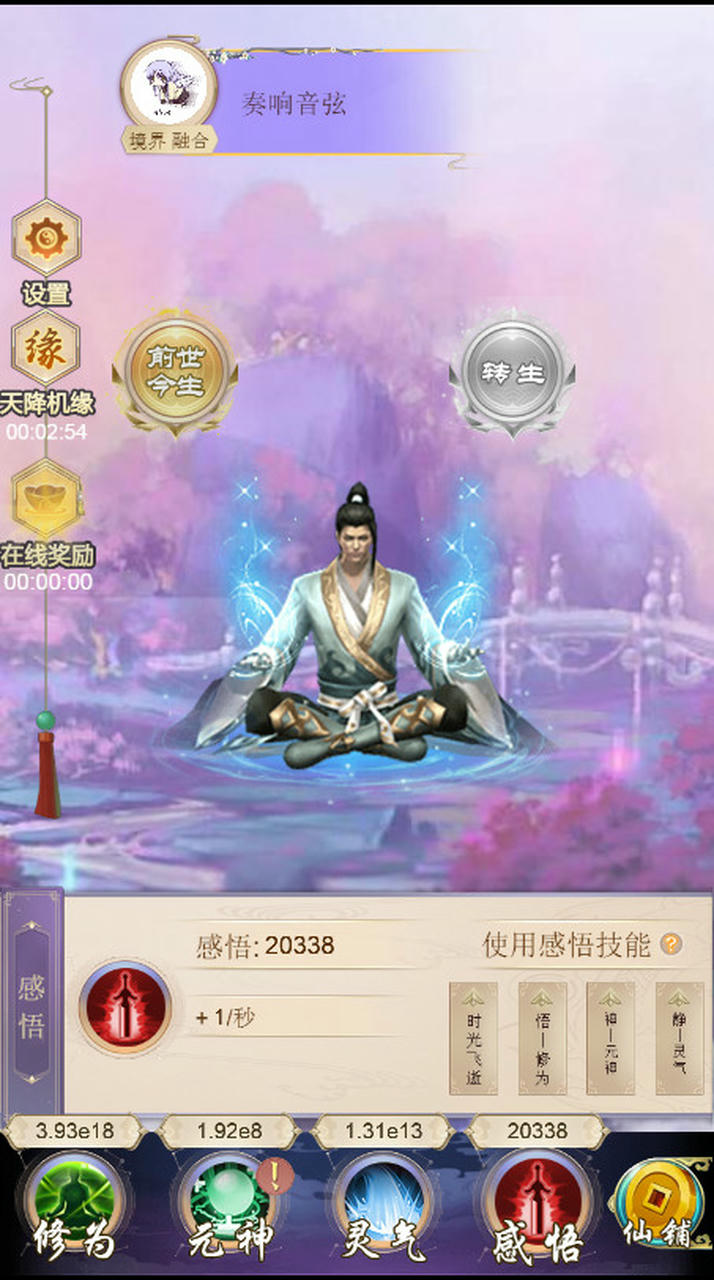Viewport: 714px width, 1280px height.
Task: Open help for 使用感悟技能
Action: (x=671, y=944)
